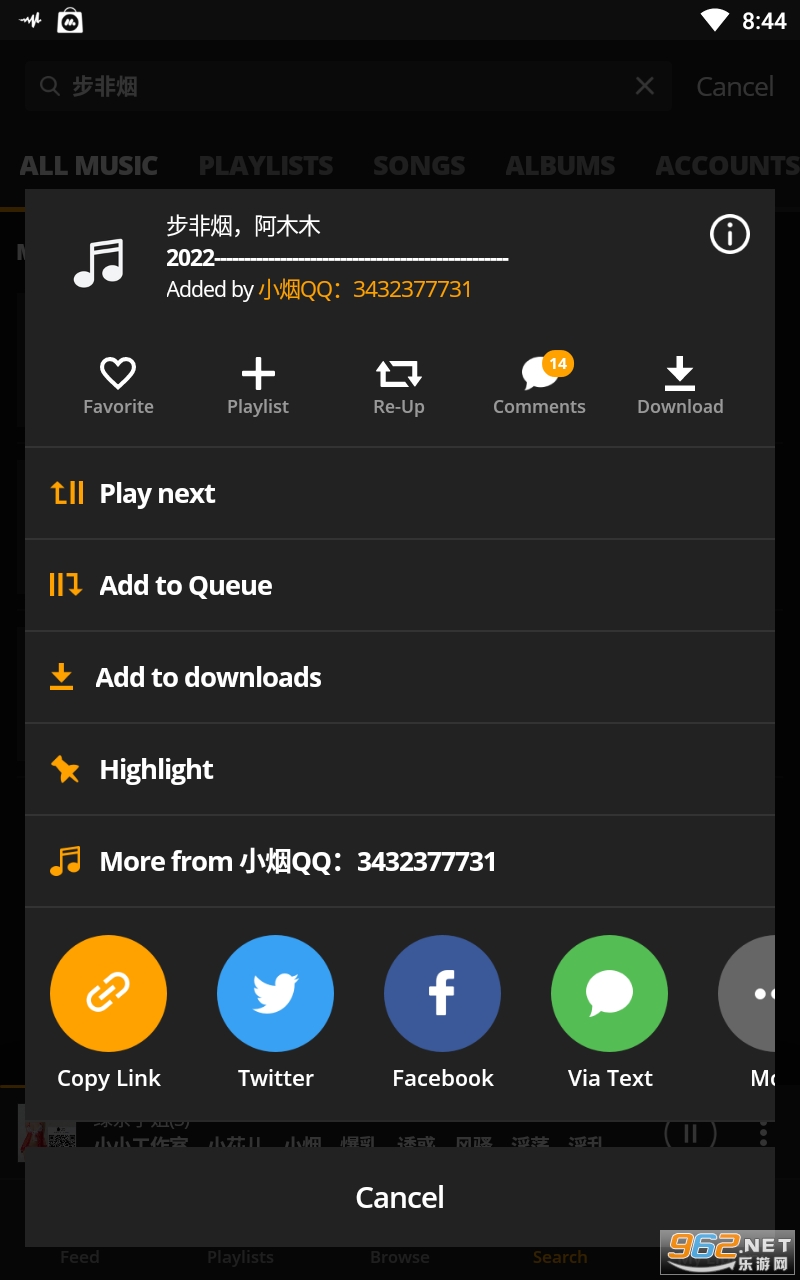The image size is (800, 1280).
Task: Share the song via text
Action: (609, 993)
